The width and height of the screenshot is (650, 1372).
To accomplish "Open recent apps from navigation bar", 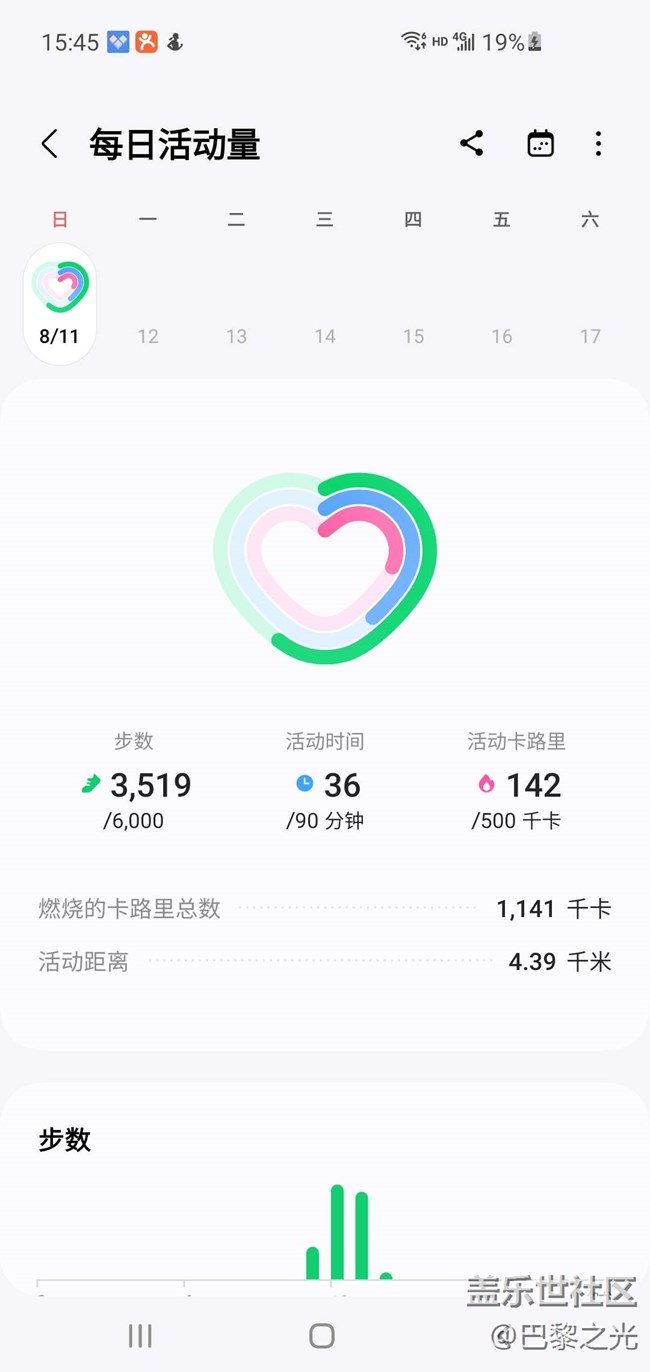I will click(140, 1335).
